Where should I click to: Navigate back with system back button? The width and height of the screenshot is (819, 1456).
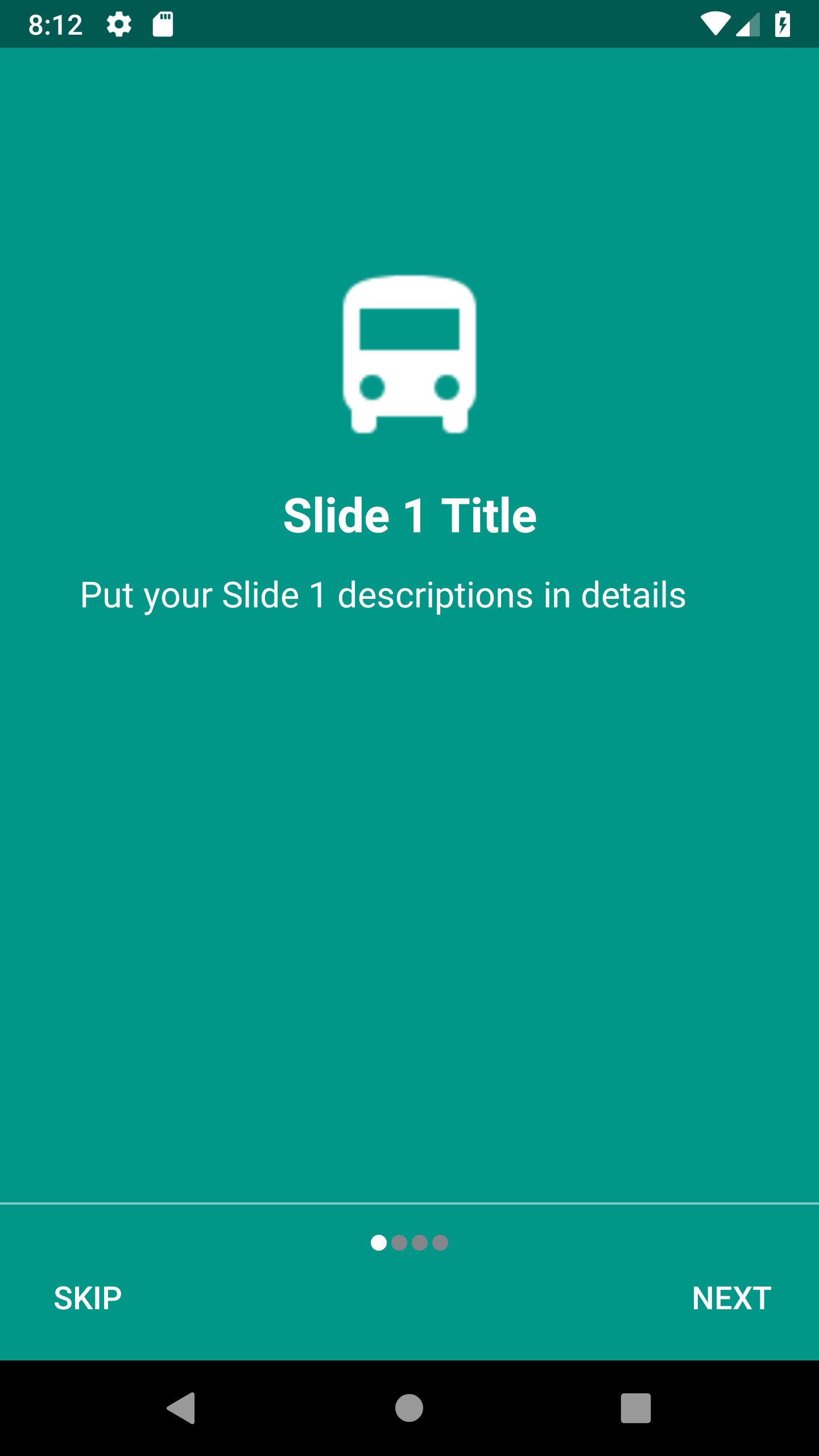[x=181, y=1408]
